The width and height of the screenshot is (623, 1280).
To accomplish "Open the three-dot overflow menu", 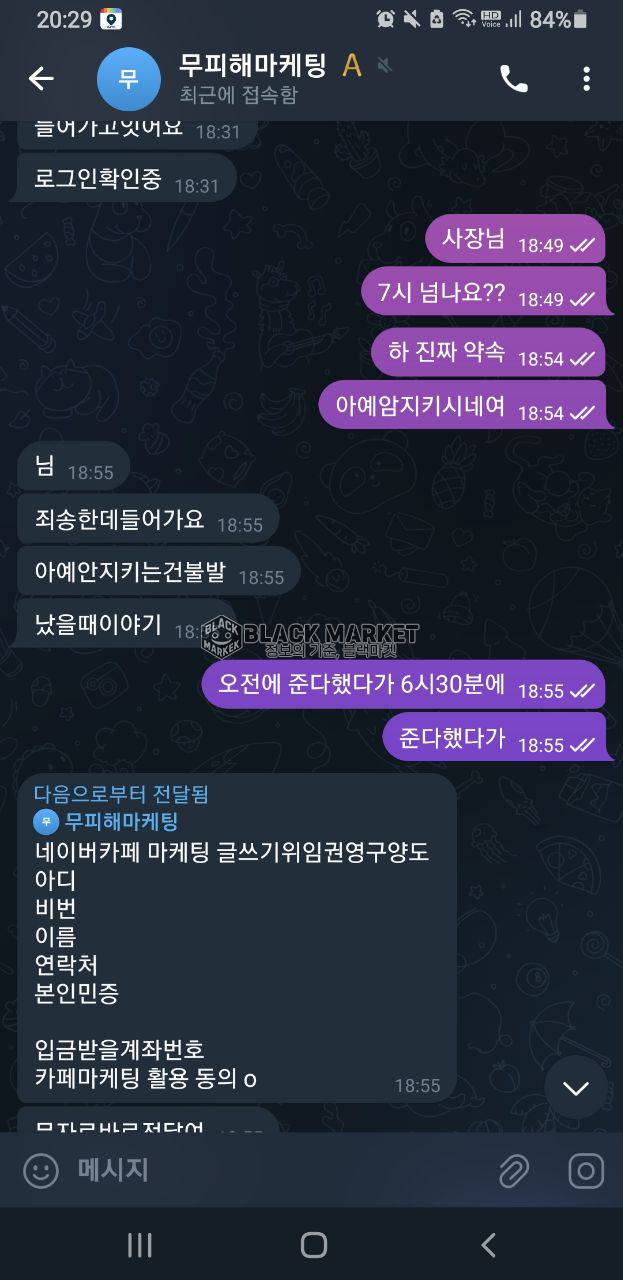I will coord(586,79).
